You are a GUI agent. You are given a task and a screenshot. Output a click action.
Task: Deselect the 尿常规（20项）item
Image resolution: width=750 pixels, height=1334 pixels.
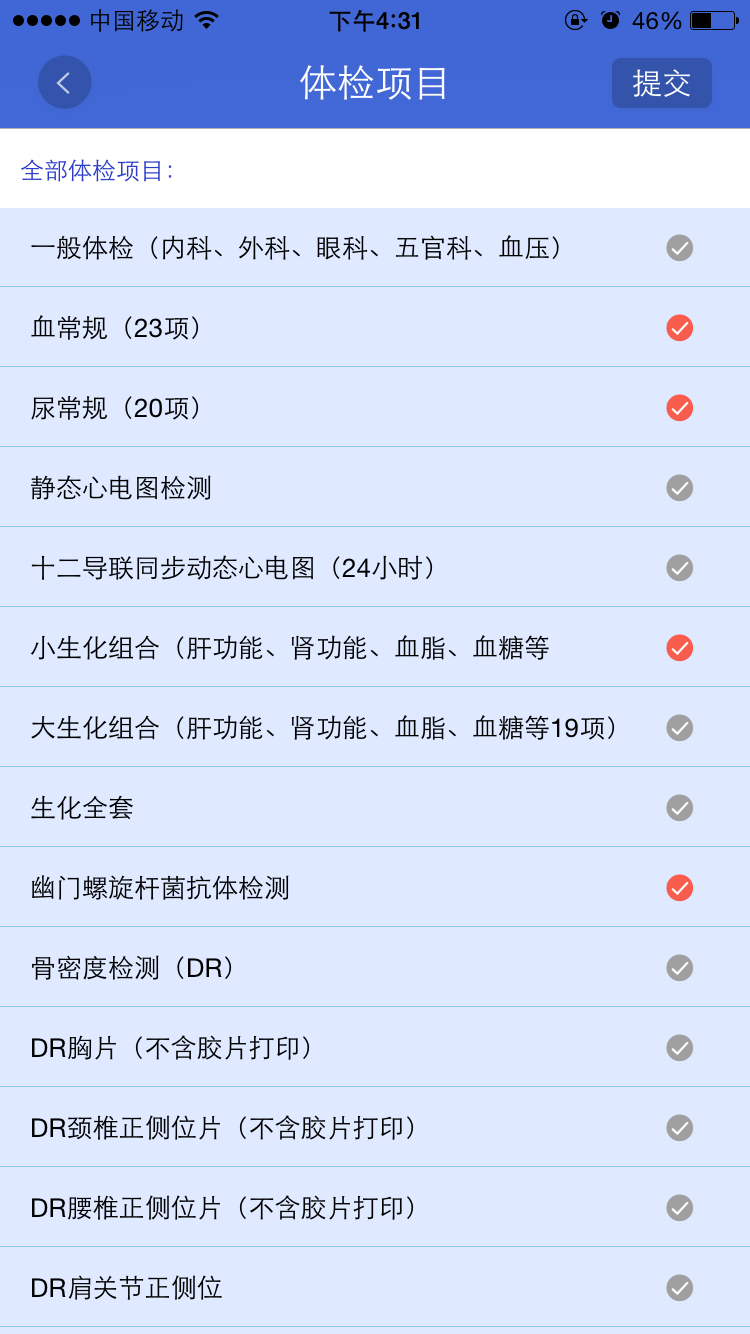click(x=679, y=408)
